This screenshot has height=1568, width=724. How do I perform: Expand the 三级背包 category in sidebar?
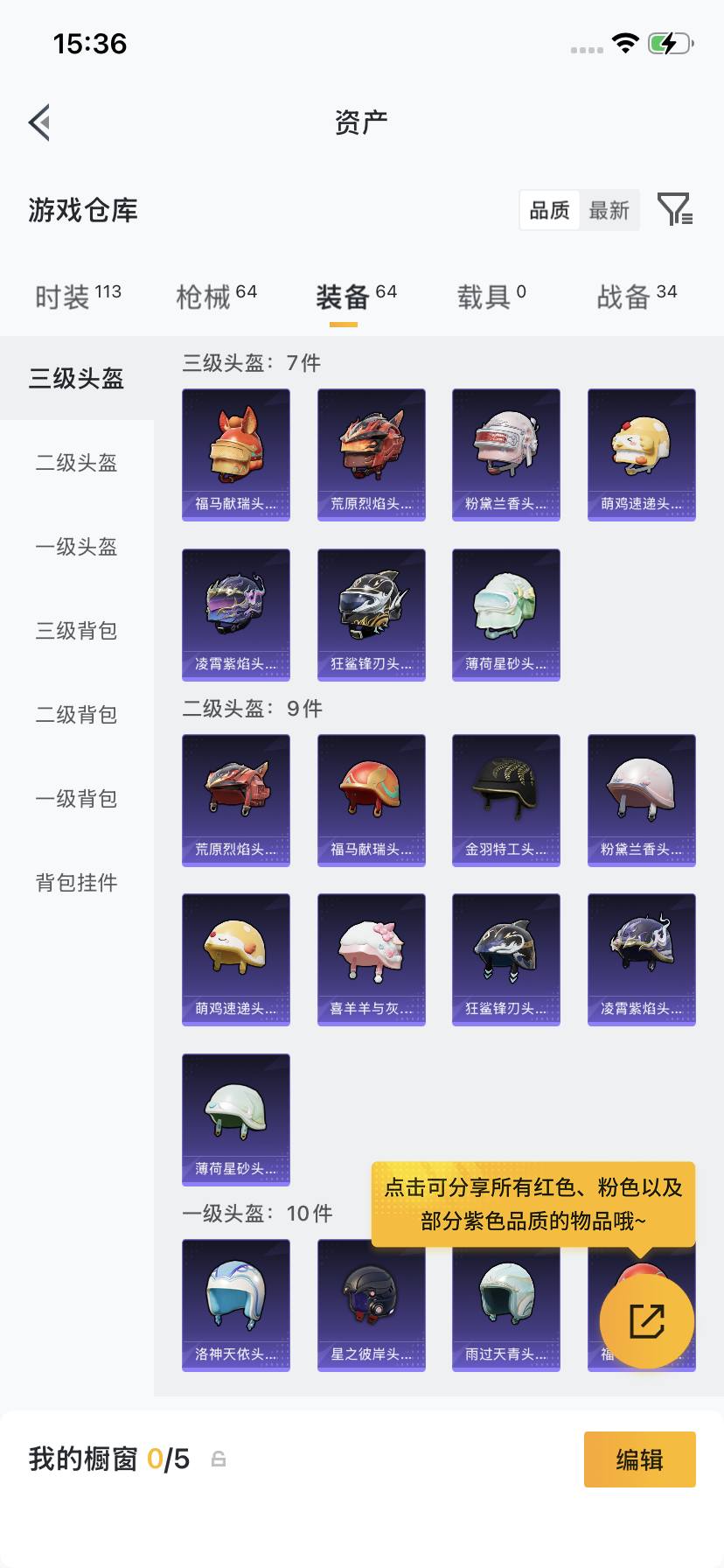(x=75, y=631)
